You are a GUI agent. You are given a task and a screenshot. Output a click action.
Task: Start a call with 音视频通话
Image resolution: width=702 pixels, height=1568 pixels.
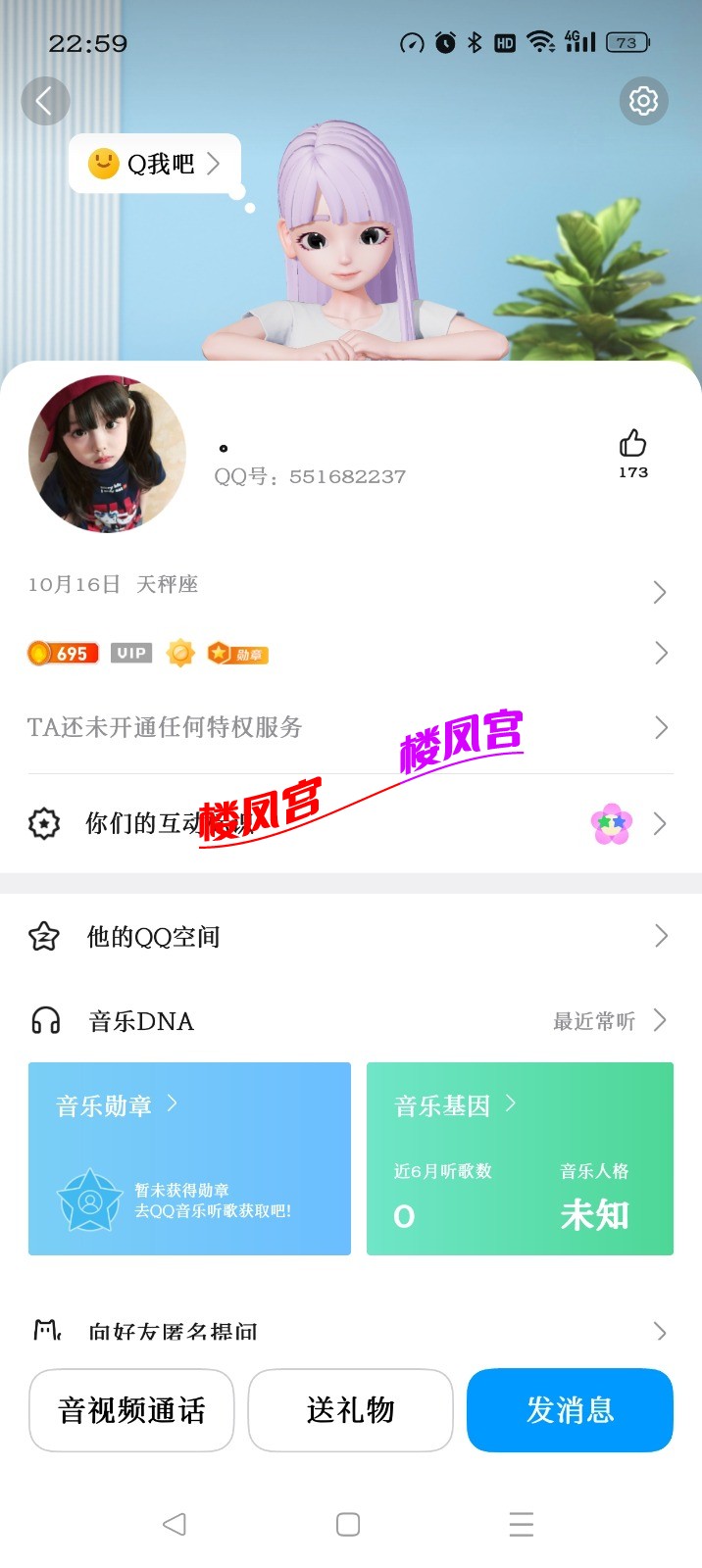pyautogui.click(x=131, y=1410)
